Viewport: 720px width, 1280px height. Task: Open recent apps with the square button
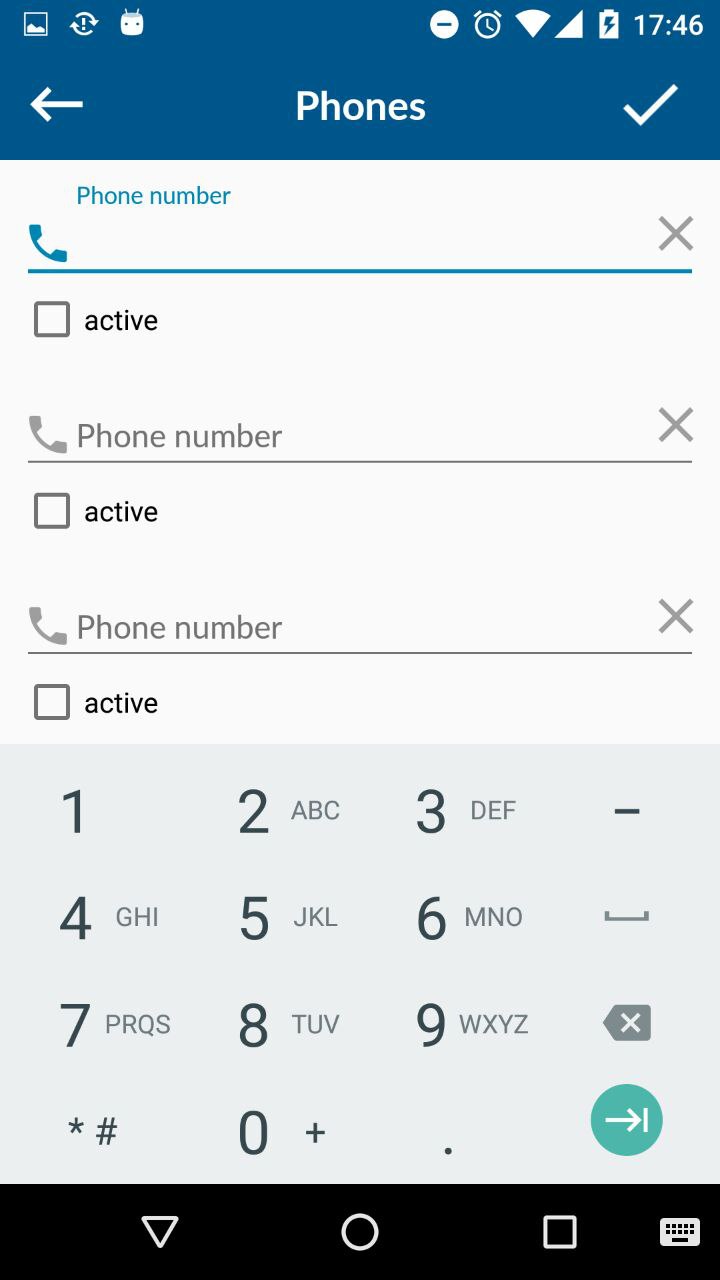[560, 1231]
